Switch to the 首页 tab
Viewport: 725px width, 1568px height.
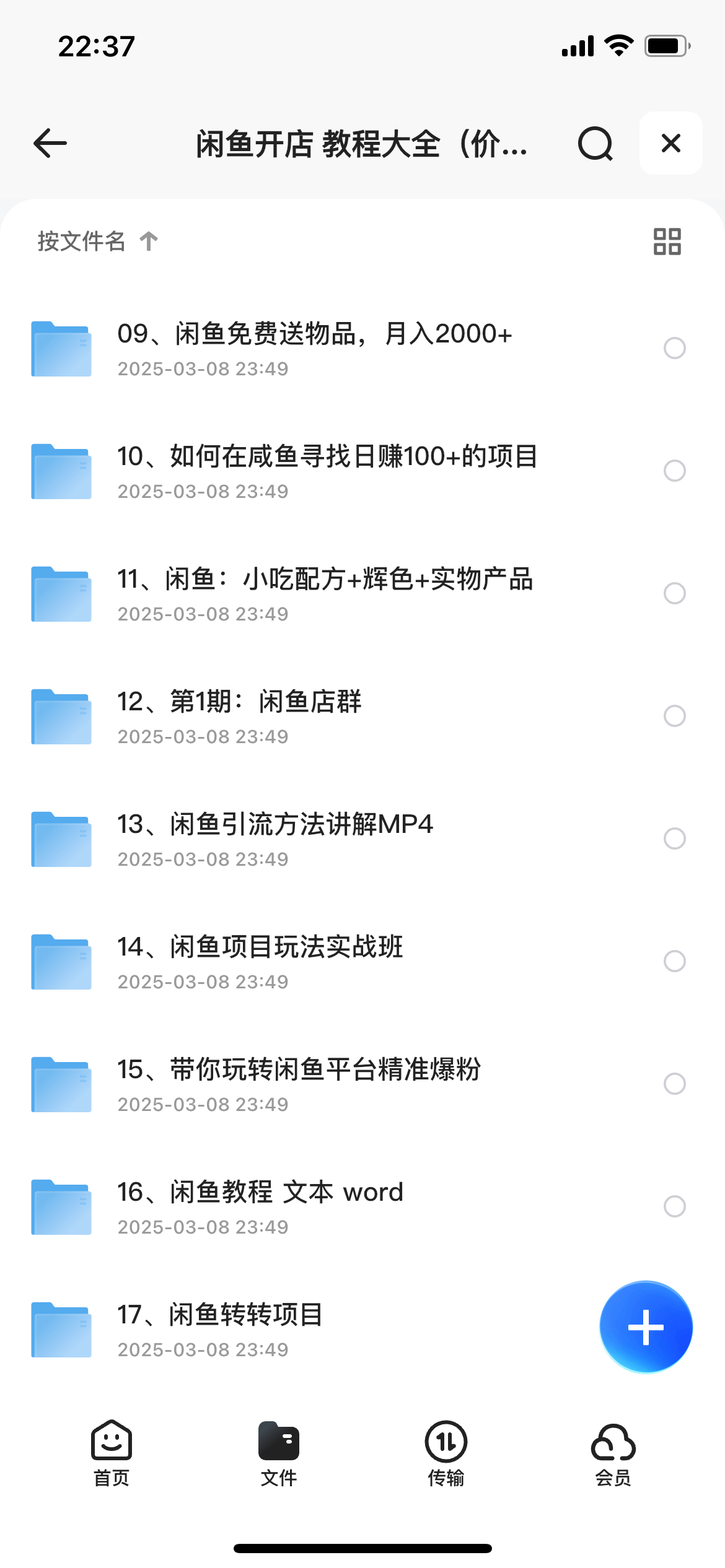pos(112,1453)
